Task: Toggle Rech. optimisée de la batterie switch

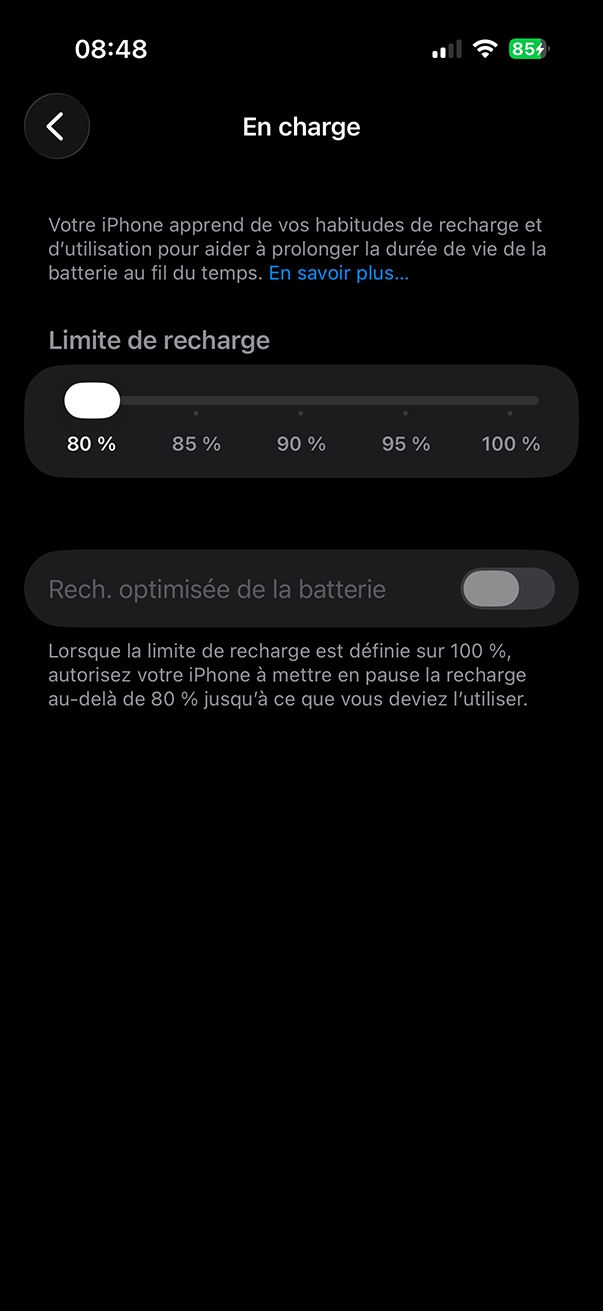Action: click(x=507, y=589)
